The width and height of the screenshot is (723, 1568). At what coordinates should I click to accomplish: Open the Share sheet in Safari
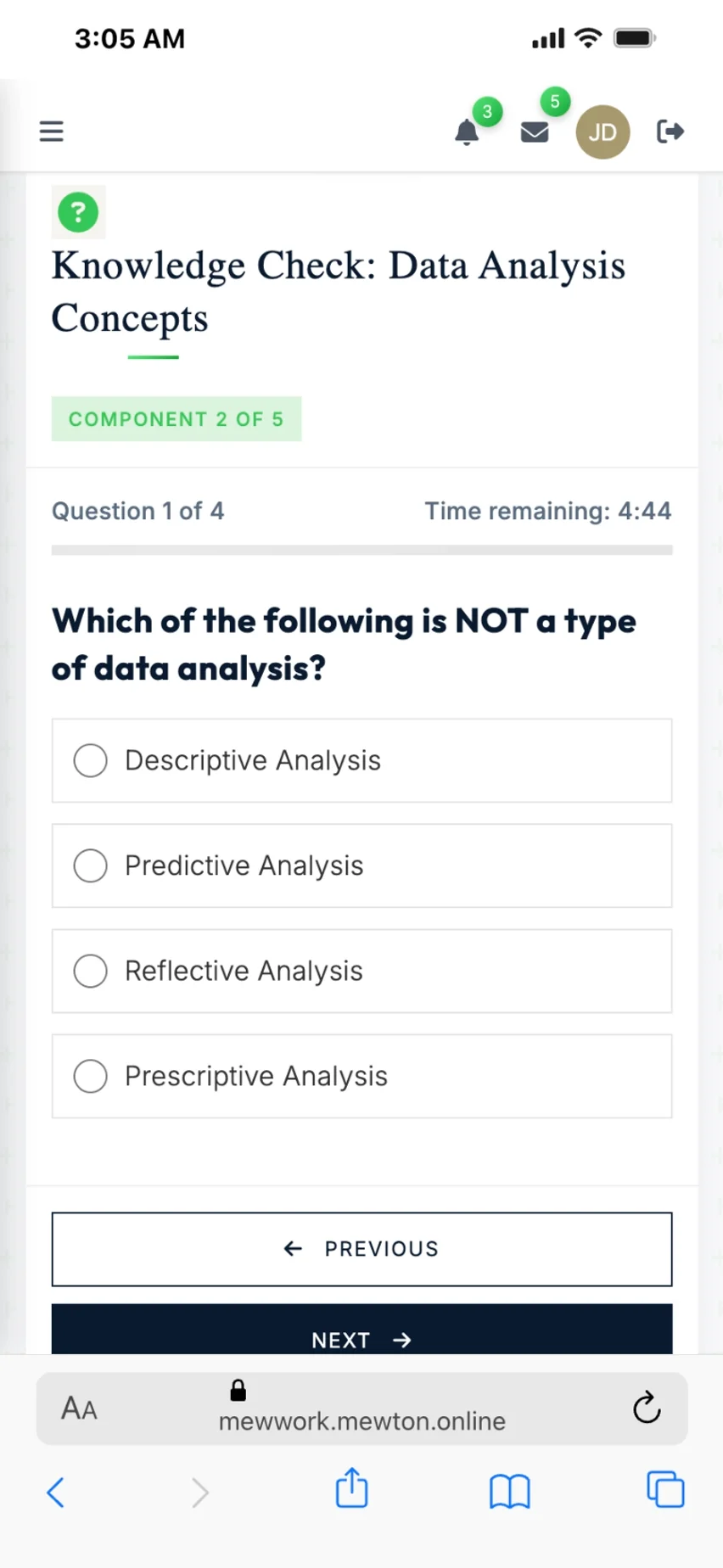coord(351,1491)
